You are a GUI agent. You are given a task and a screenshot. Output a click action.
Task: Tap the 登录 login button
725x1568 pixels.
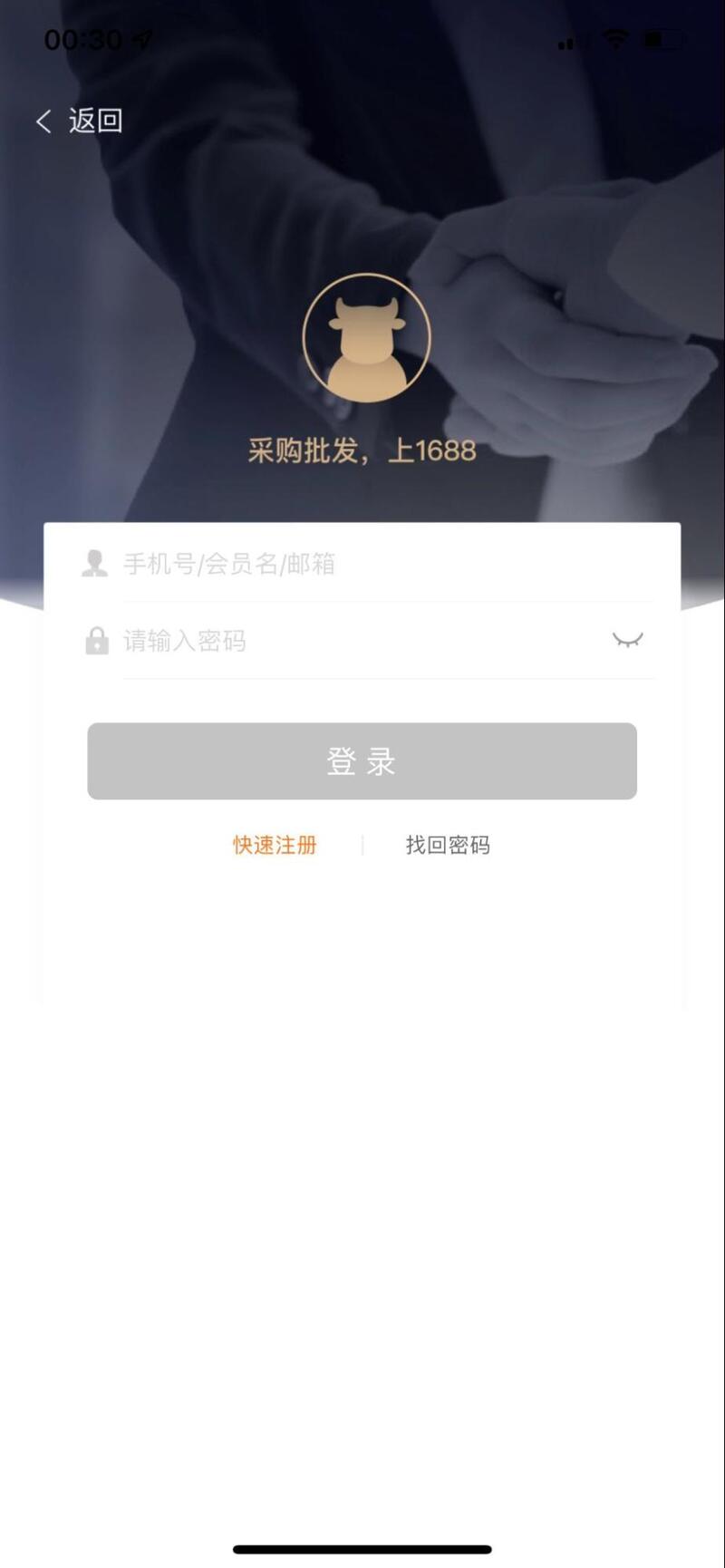point(362,761)
